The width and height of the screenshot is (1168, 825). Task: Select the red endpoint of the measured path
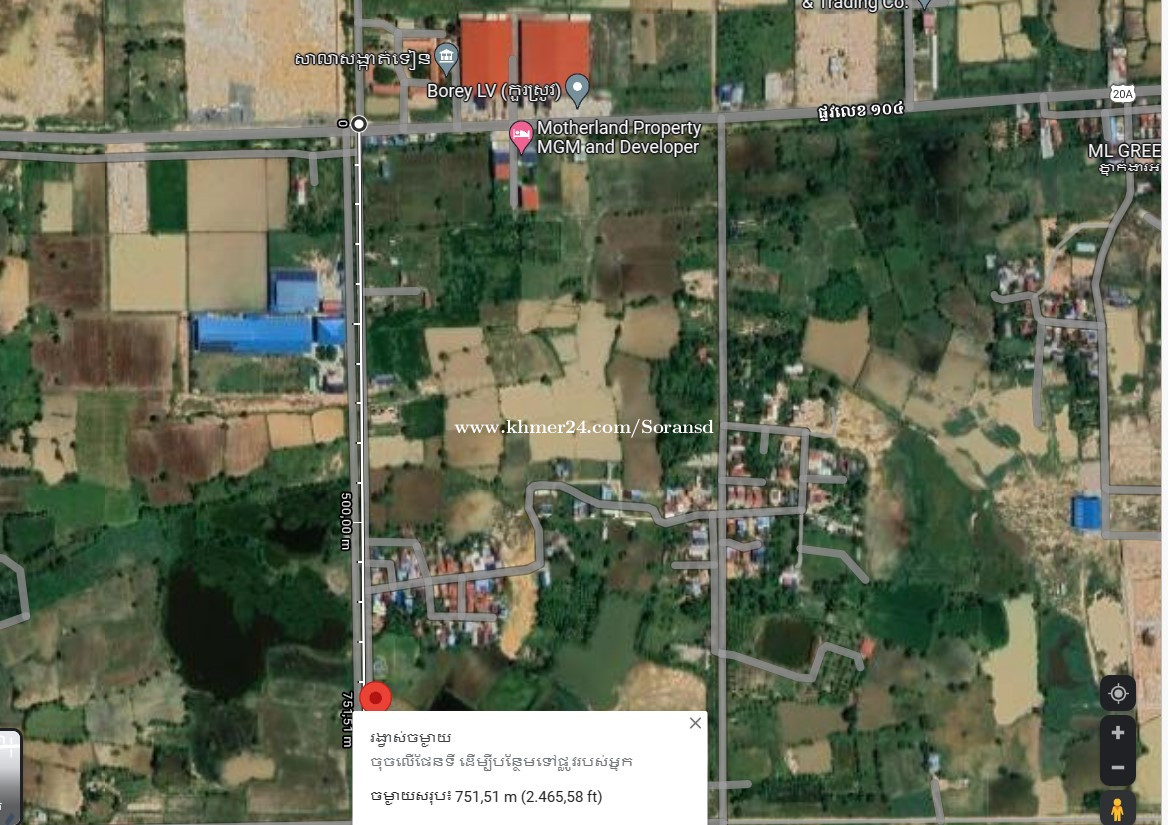coord(375,697)
